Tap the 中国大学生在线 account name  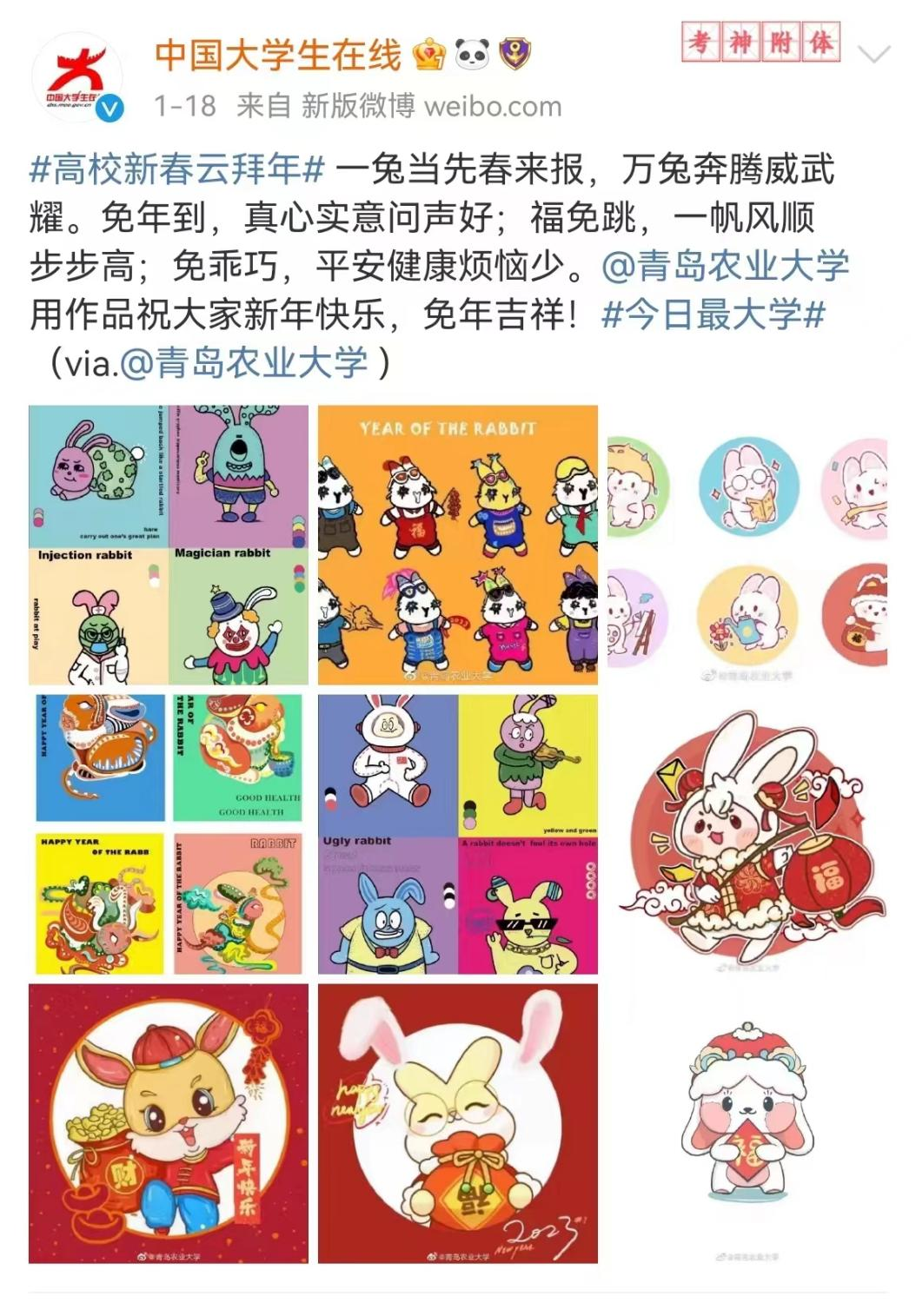pyautogui.click(x=277, y=56)
